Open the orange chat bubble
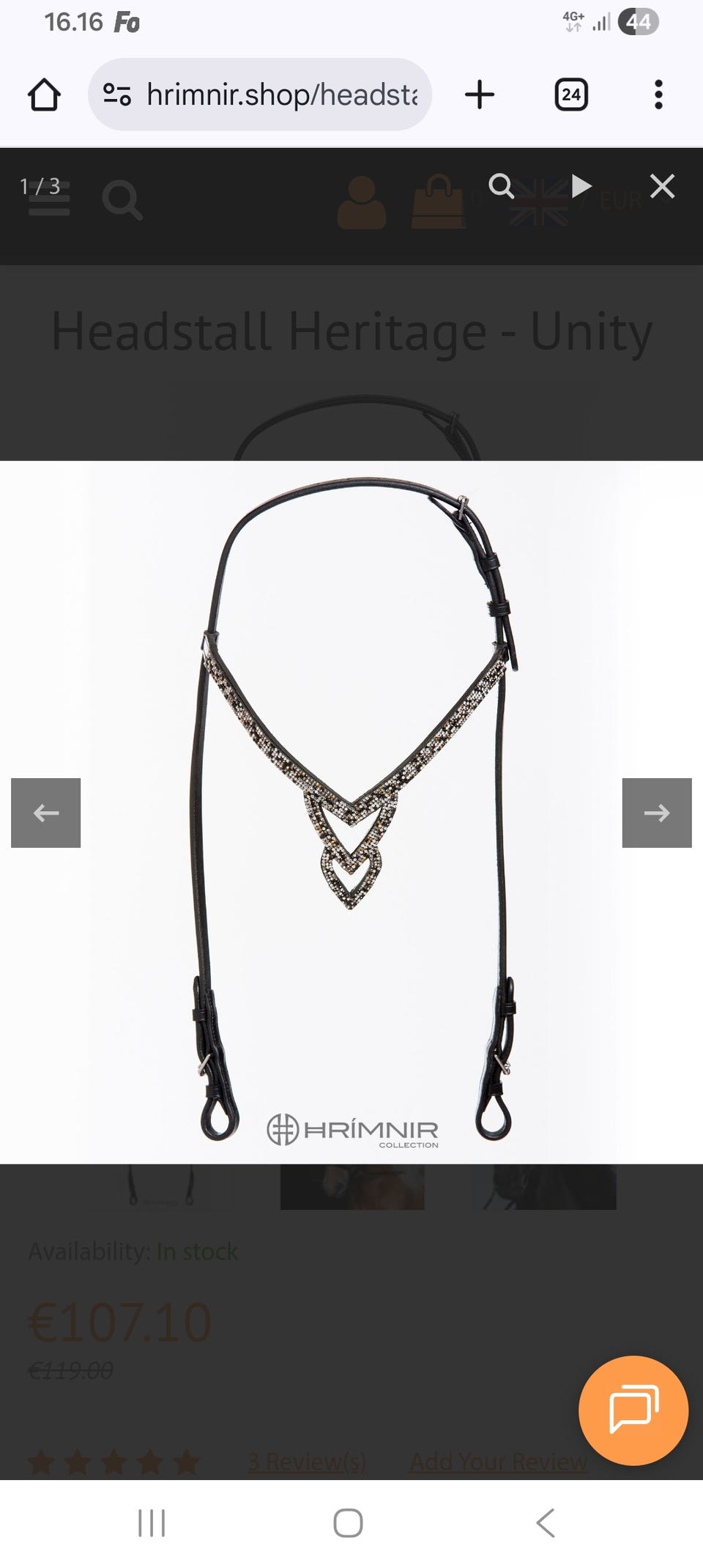This screenshot has width=703, height=1568. 633,1410
